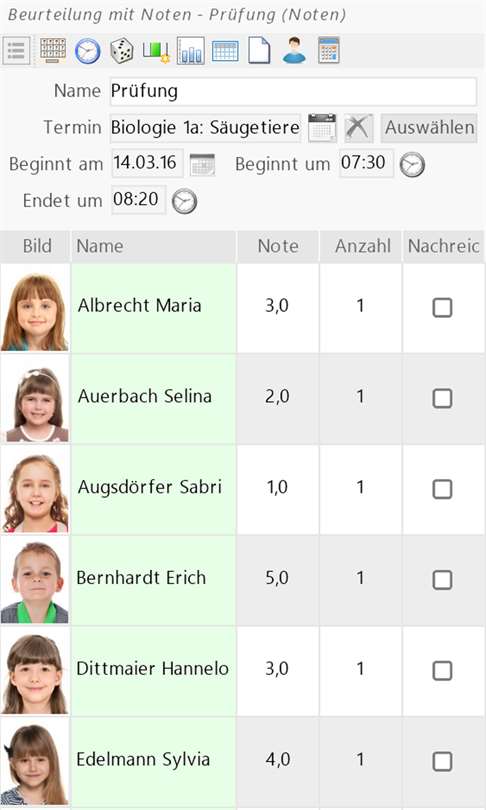Check Nachreichen box for Albrecht Maria
This screenshot has width=486, height=810.
tap(442, 307)
